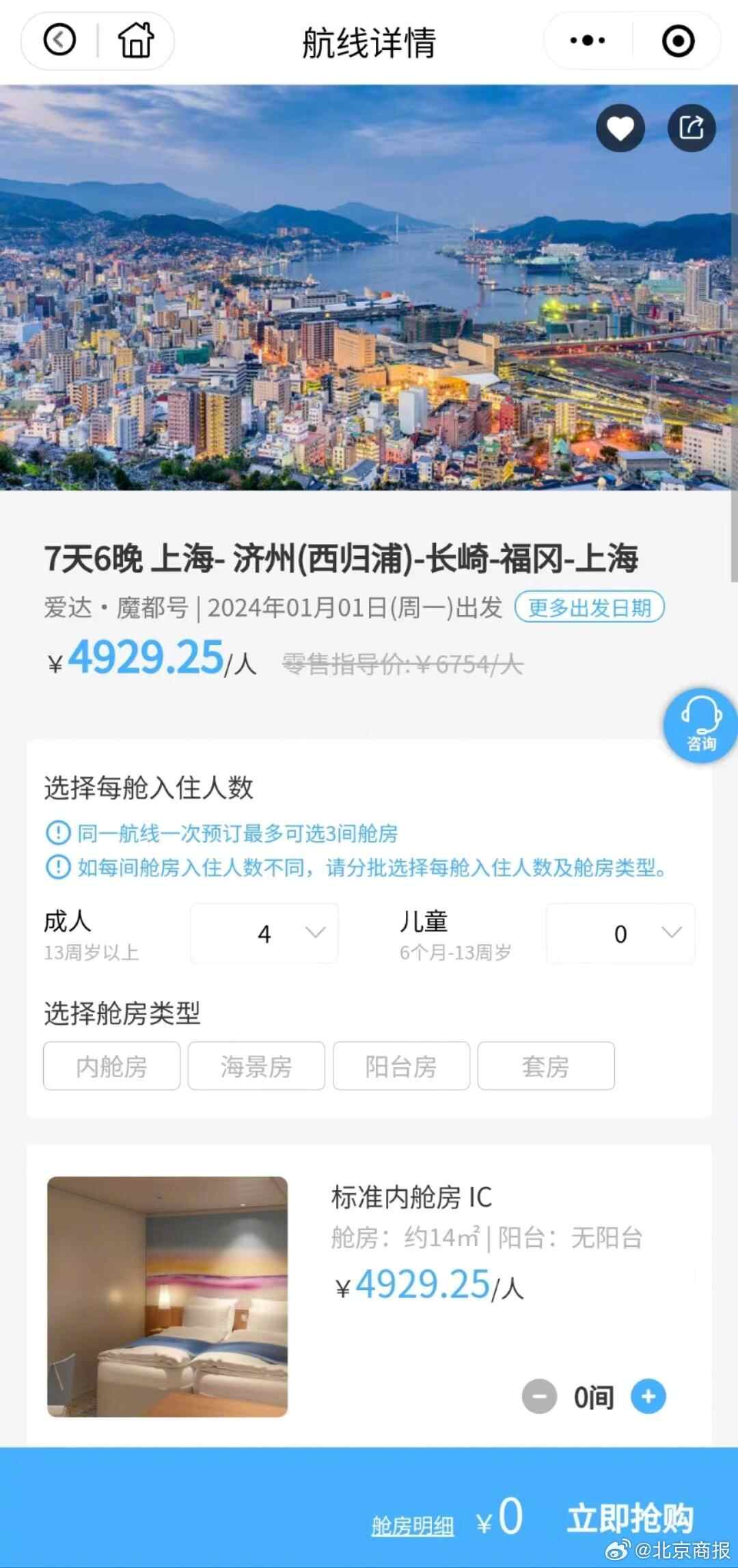738x1568 pixels.
Task: Open the 标准内舱房 IC room photo
Action: tap(167, 1296)
